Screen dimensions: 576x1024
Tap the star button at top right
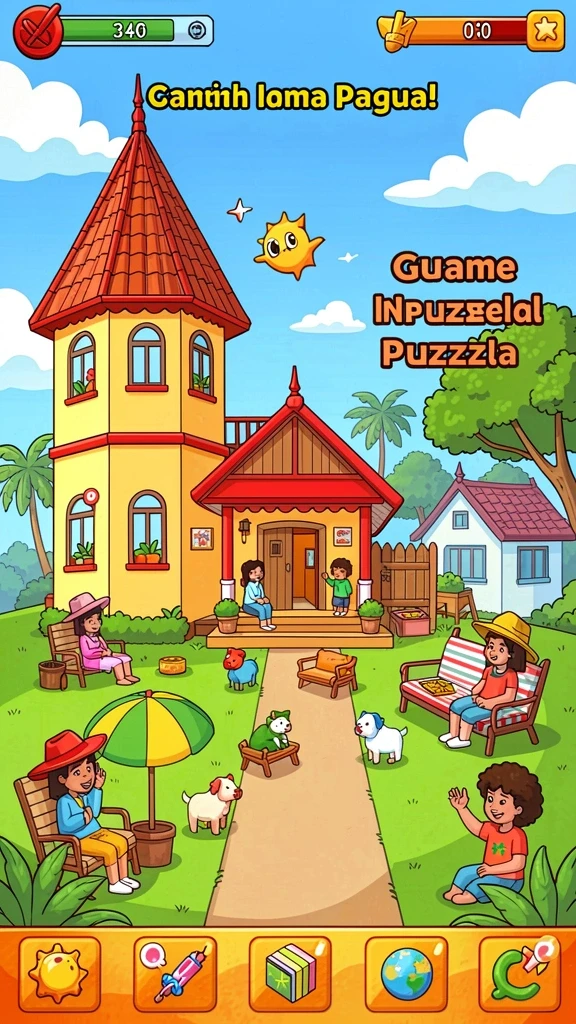[x=545, y=31]
